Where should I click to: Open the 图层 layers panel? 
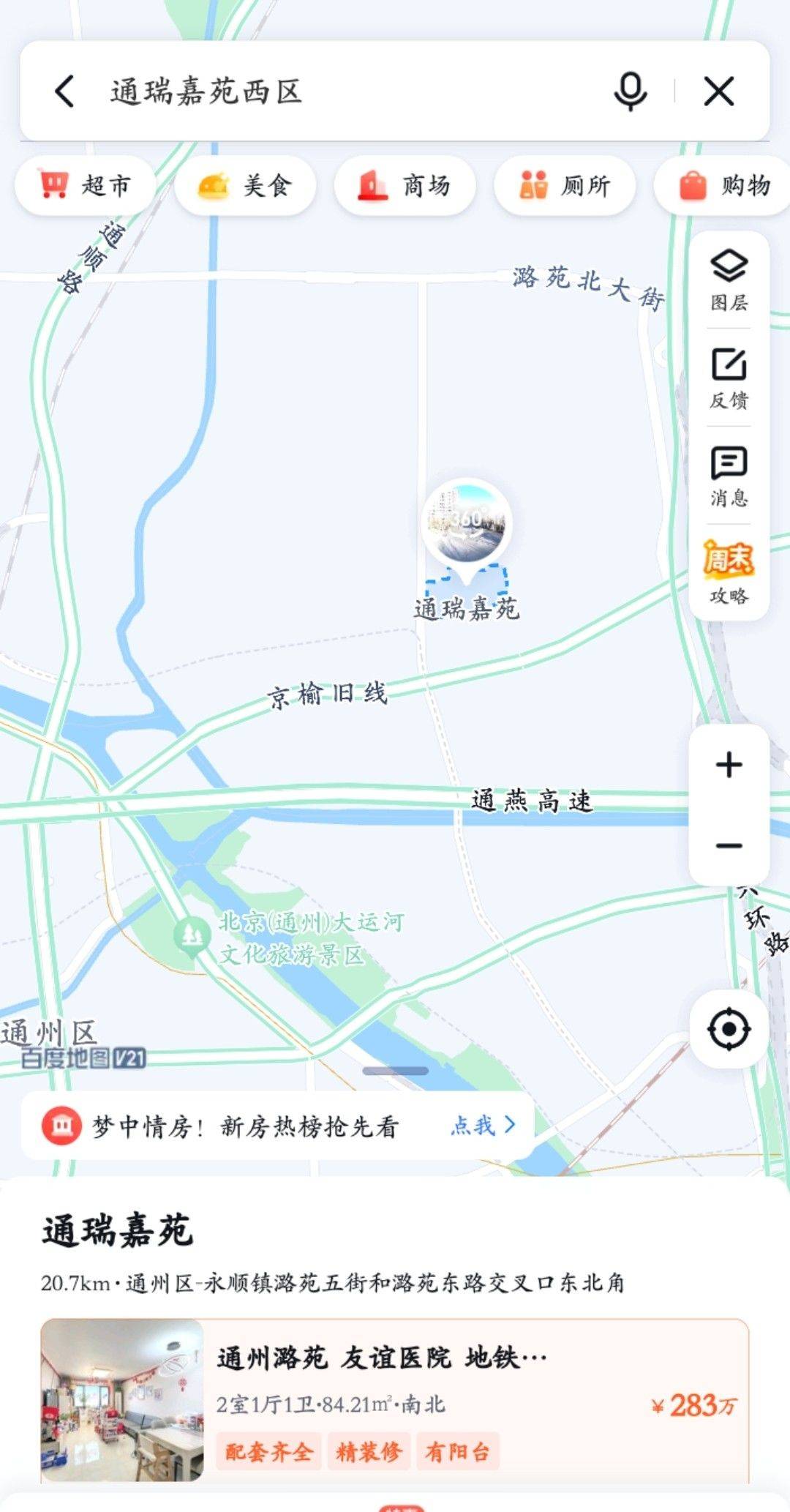(729, 280)
